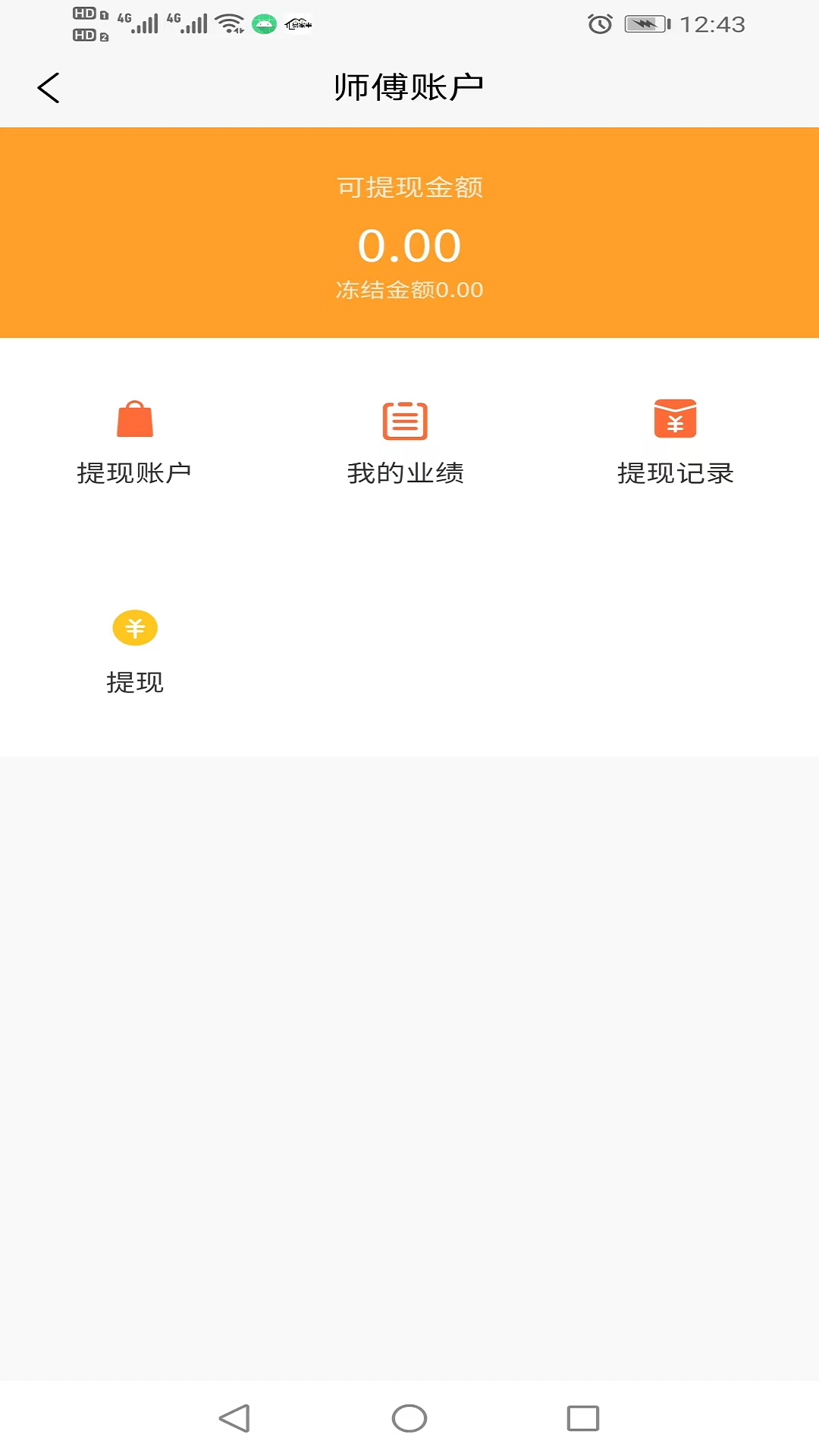Click the back arrow in the title bar
This screenshot has width=819, height=1456.
point(49,86)
